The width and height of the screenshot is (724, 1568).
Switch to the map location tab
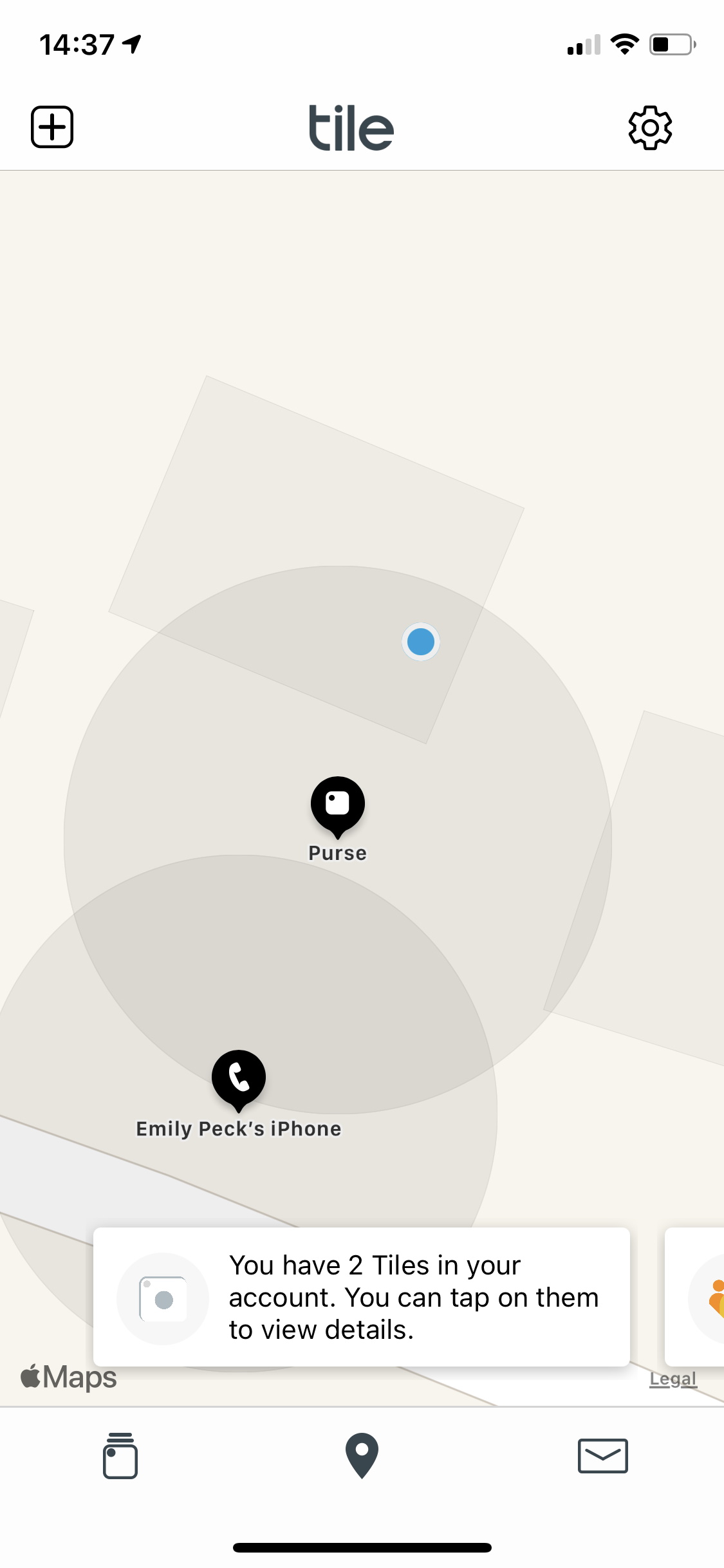362,1455
